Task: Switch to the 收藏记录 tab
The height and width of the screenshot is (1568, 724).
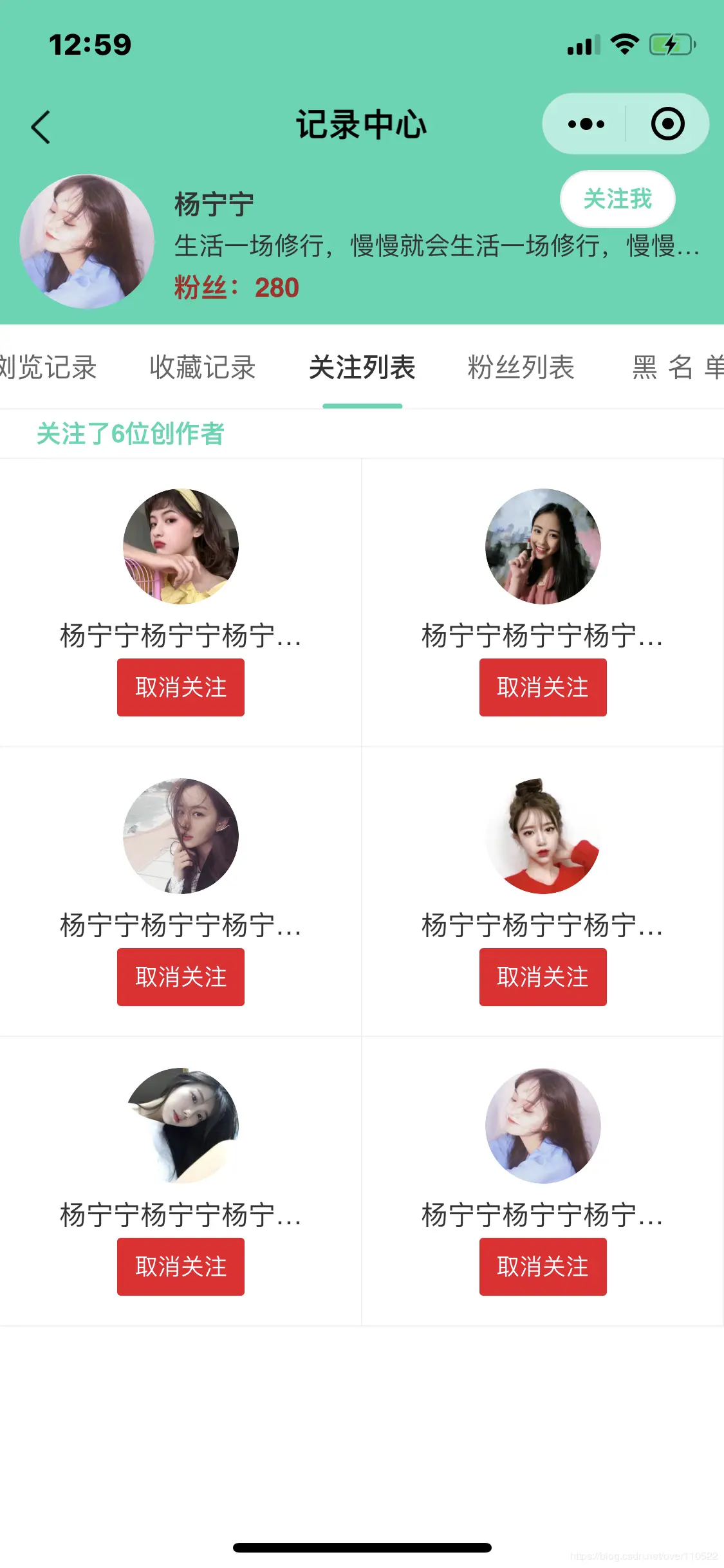Action: [x=204, y=367]
